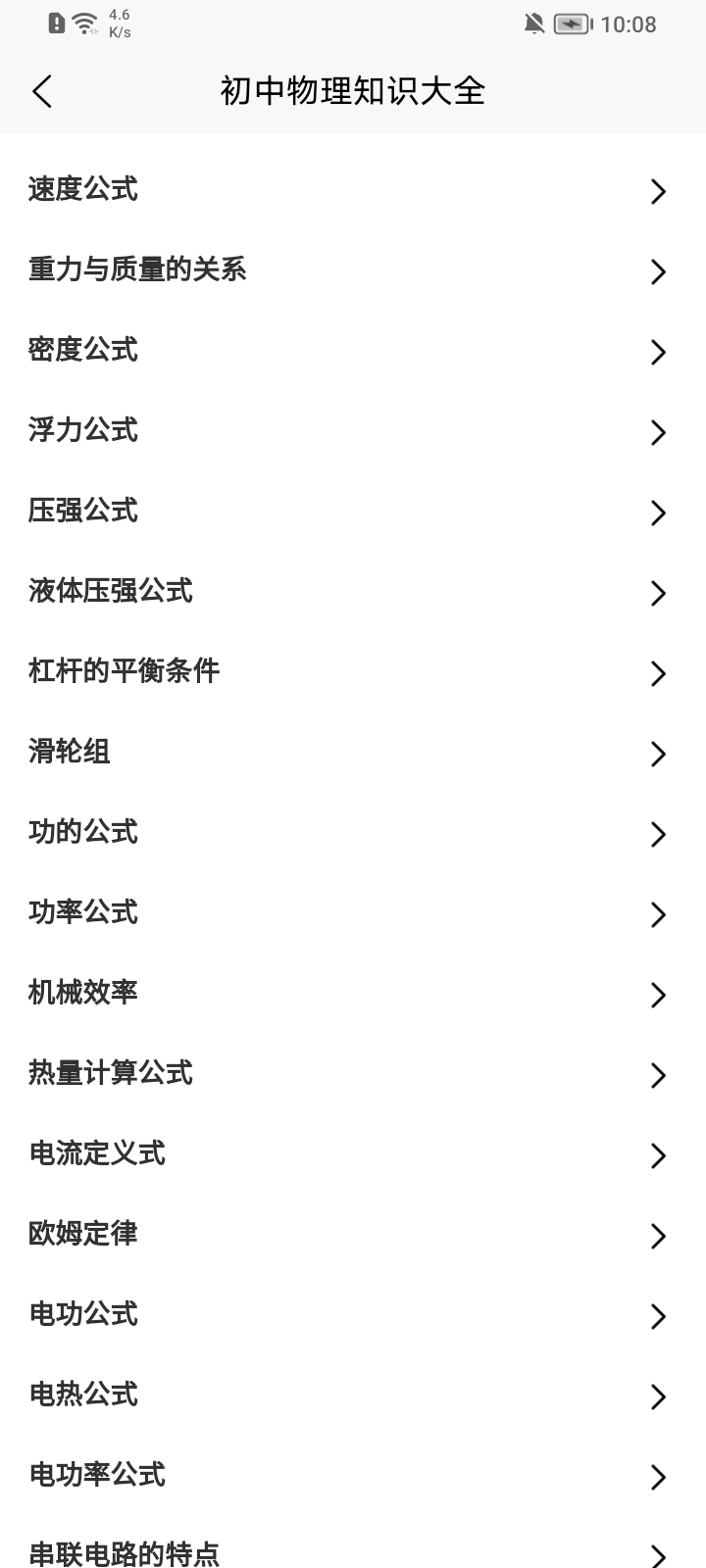View 串联电路的特点 at the bottom
Screen dimensions: 706x1568
pos(124,1551)
